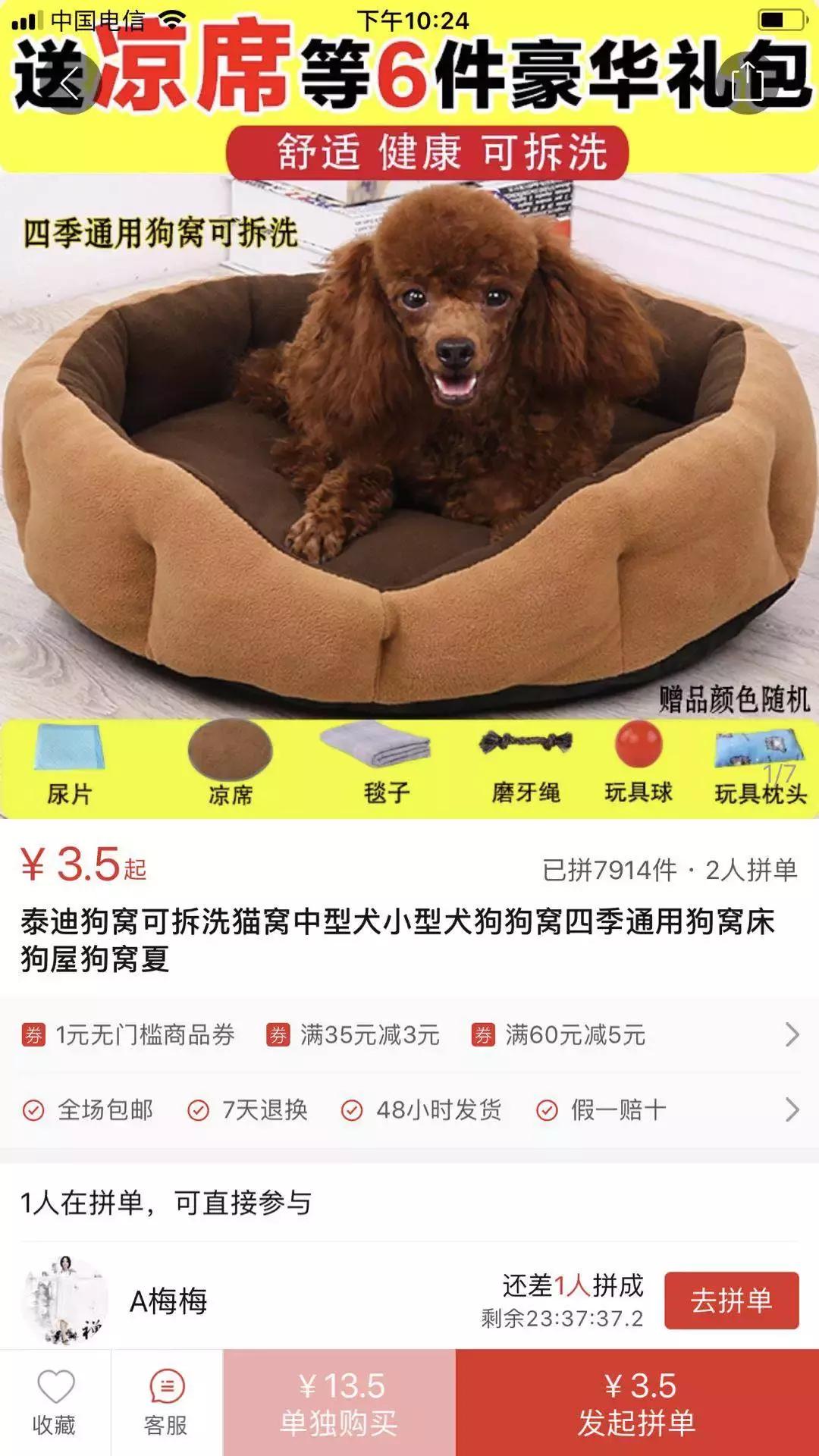The image size is (819, 1456).
Task: Expand service guarantees with the arrow
Action: click(x=793, y=1108)
